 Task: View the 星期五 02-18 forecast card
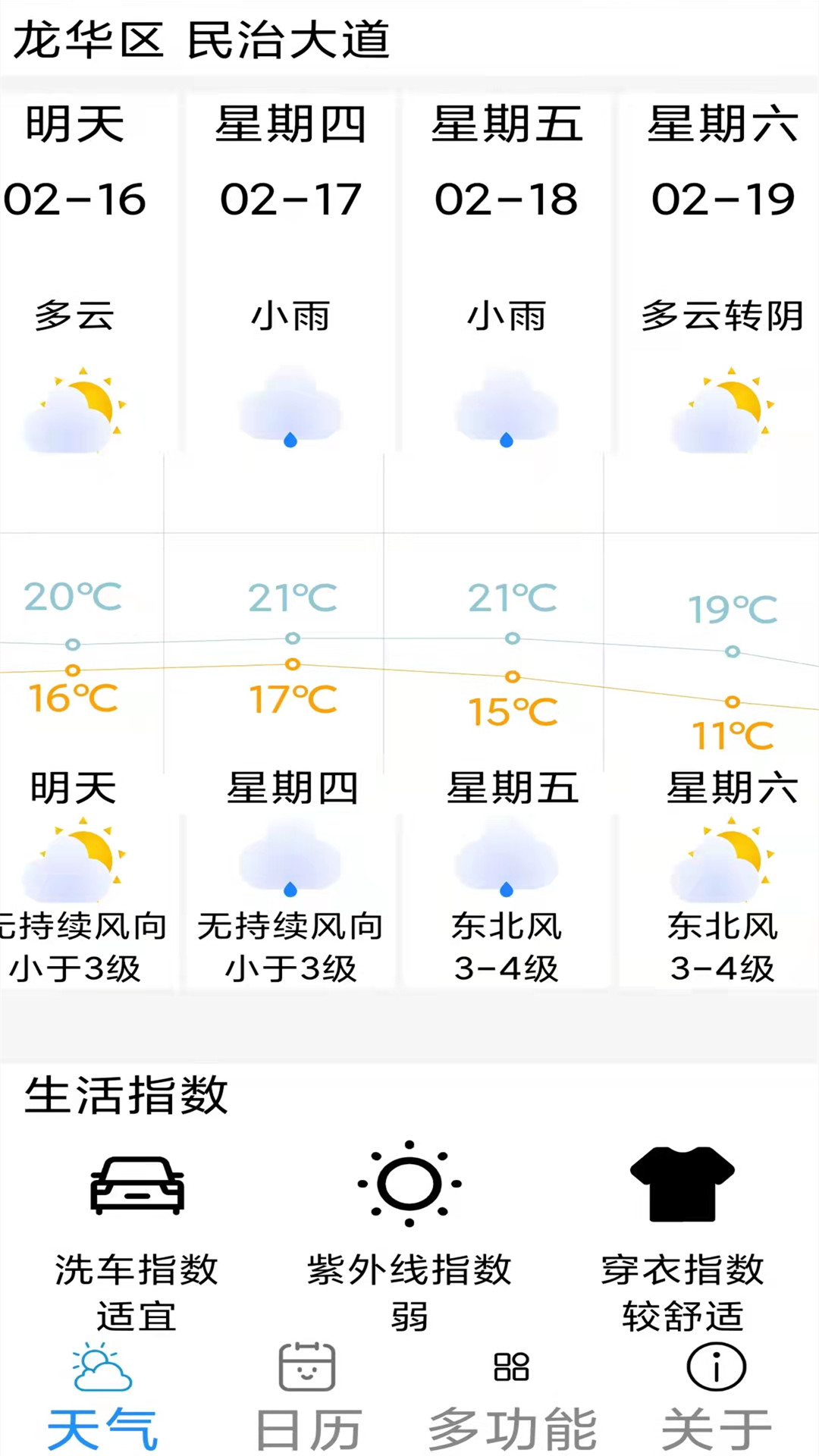coord(507,273)
